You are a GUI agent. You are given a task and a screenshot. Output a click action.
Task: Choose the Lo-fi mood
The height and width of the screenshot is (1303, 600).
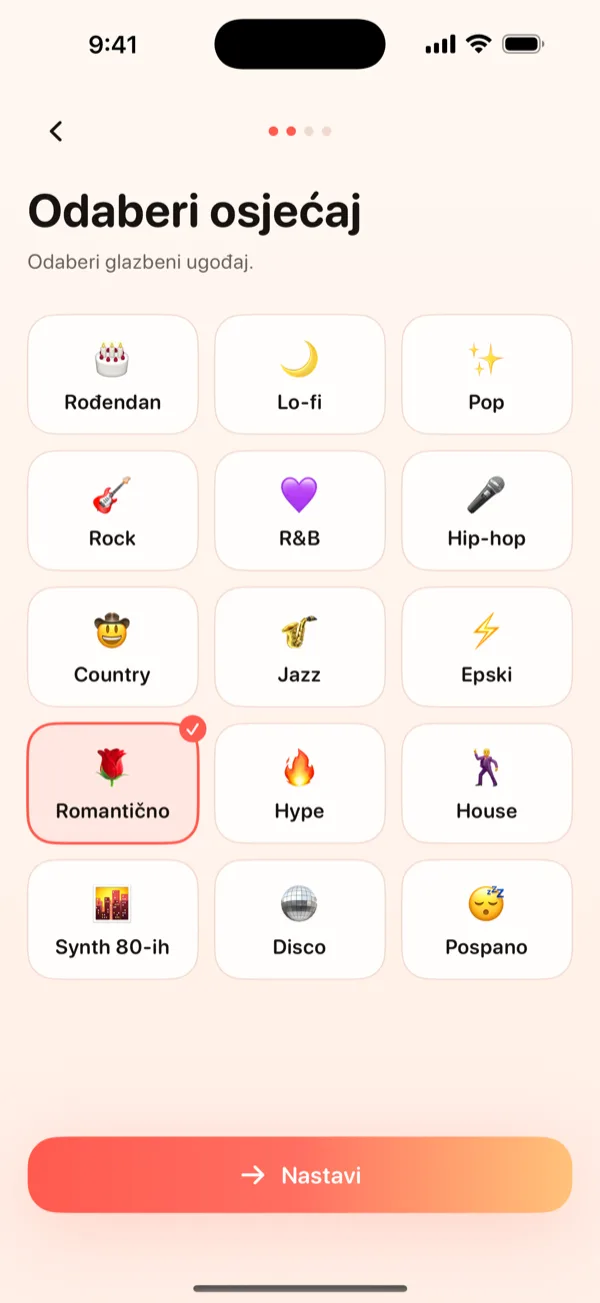(x=300, y=374)
